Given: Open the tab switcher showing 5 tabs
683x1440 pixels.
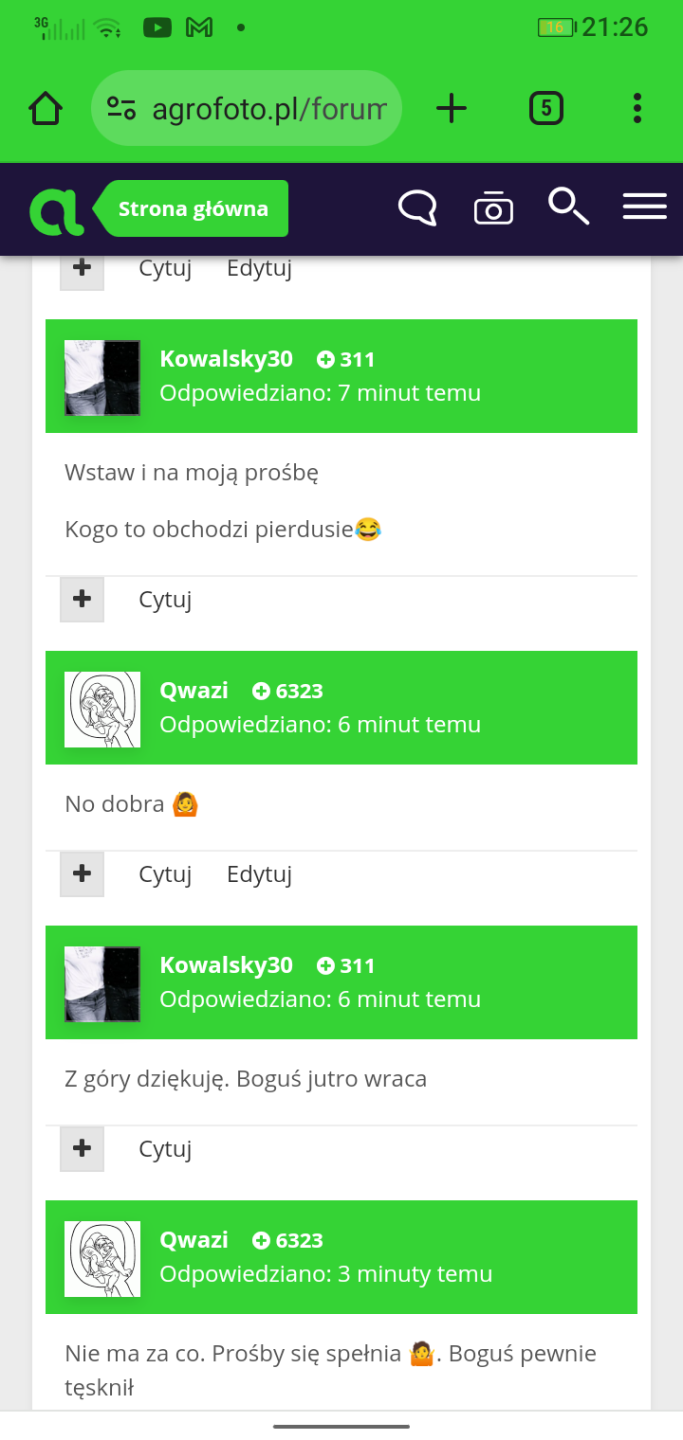Looking at the screenshot, I should pyautogui.click(x=546, y=108).
